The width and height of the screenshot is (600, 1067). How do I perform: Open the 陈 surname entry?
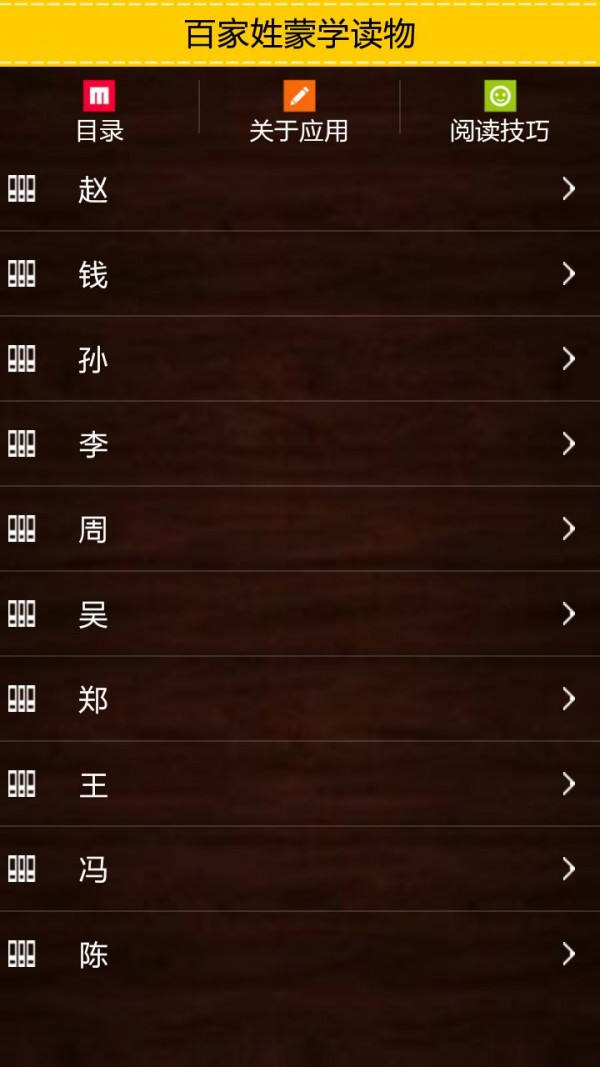point(300,954)
